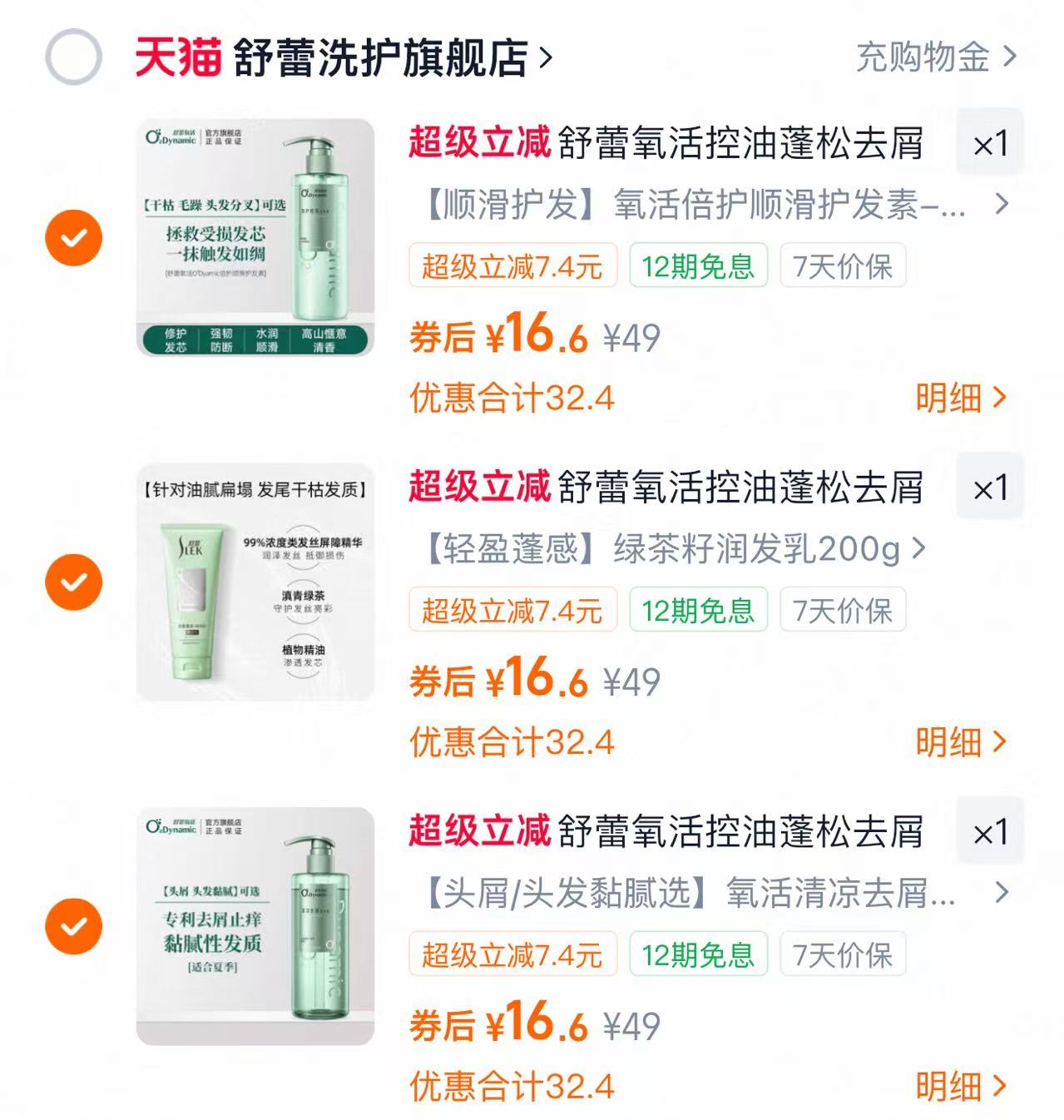The height and width of the screenshot is (1120, 1064).
Task: Select the 12期免息 installment tag on second item
Action: (698, 610)
